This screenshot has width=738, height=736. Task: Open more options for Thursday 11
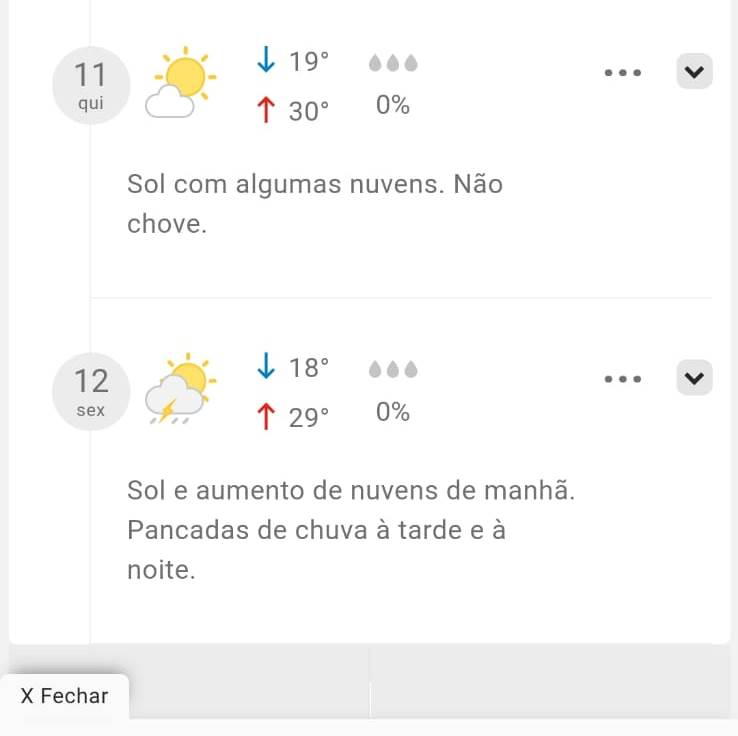click(622, 73)
